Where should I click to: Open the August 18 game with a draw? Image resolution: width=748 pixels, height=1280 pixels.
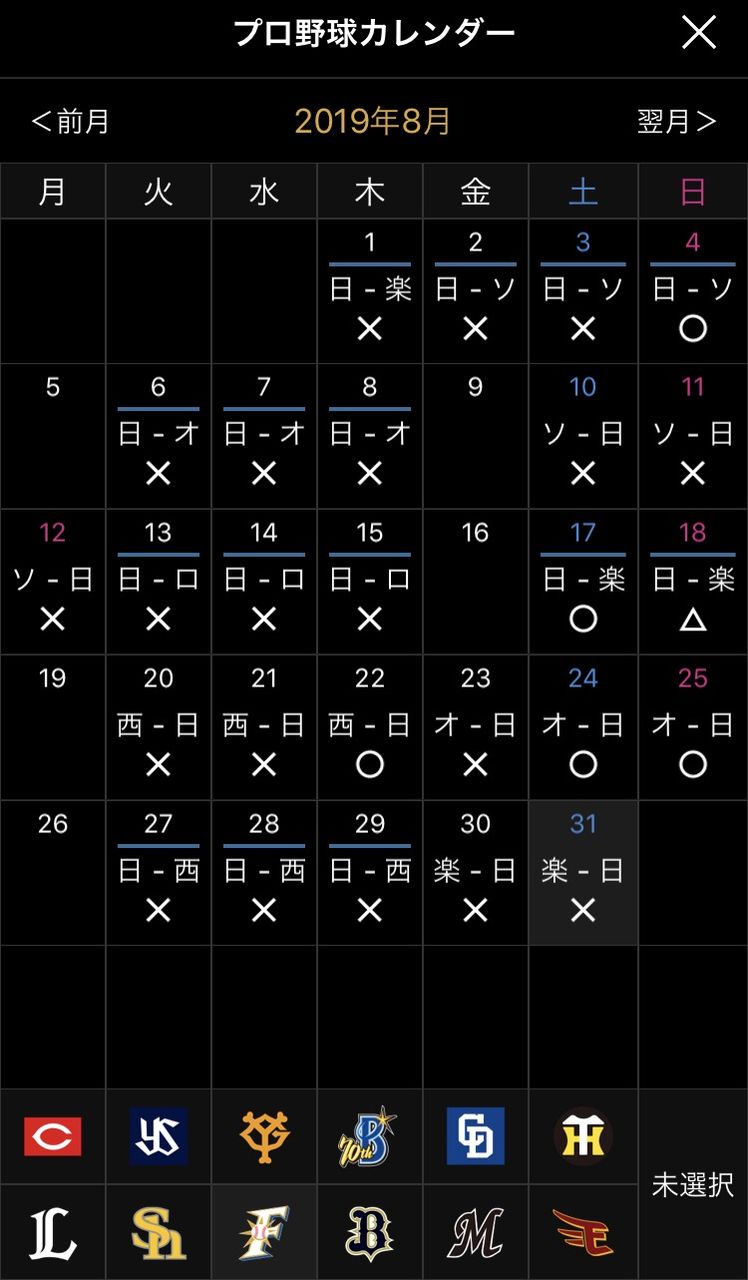693,582
